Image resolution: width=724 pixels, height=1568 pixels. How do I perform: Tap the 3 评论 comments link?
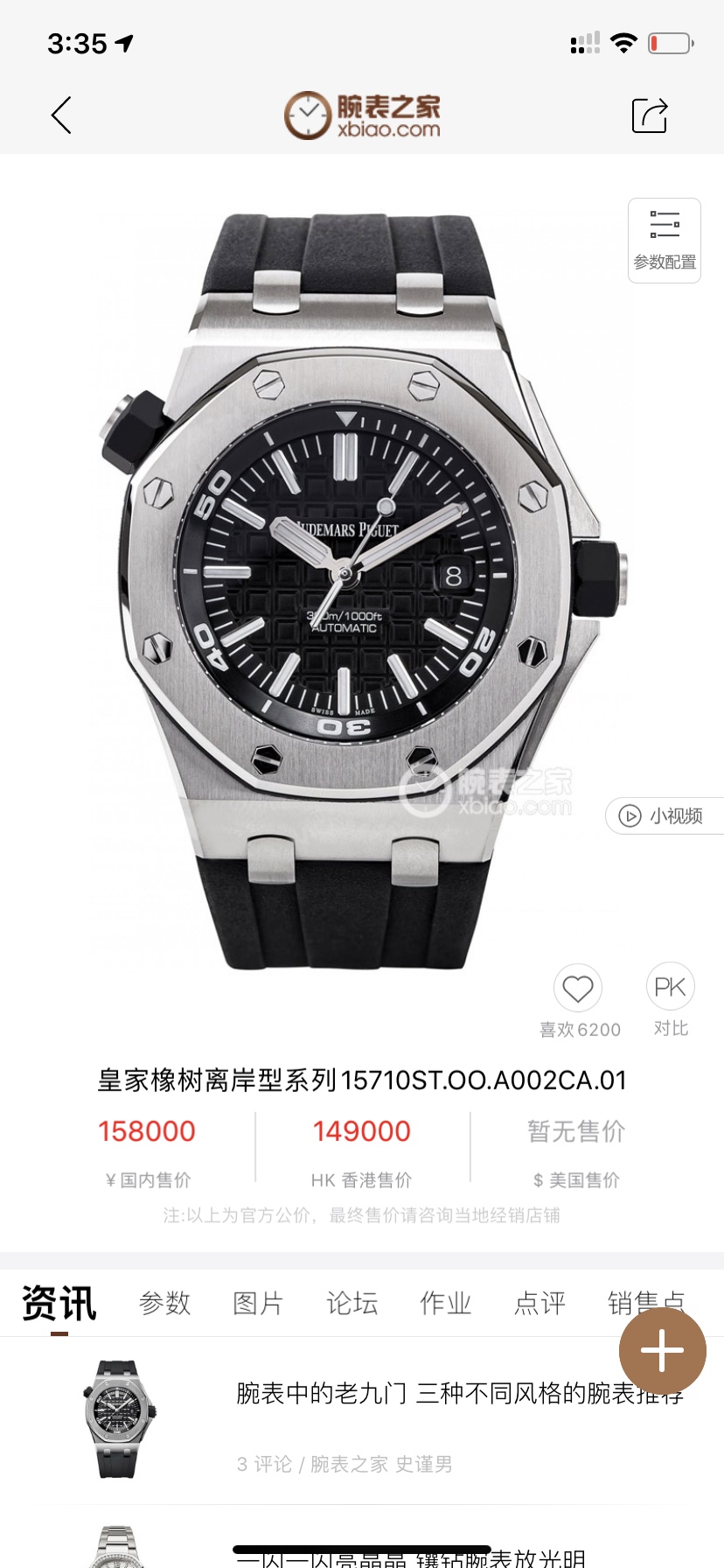[x=262, y=1464]
